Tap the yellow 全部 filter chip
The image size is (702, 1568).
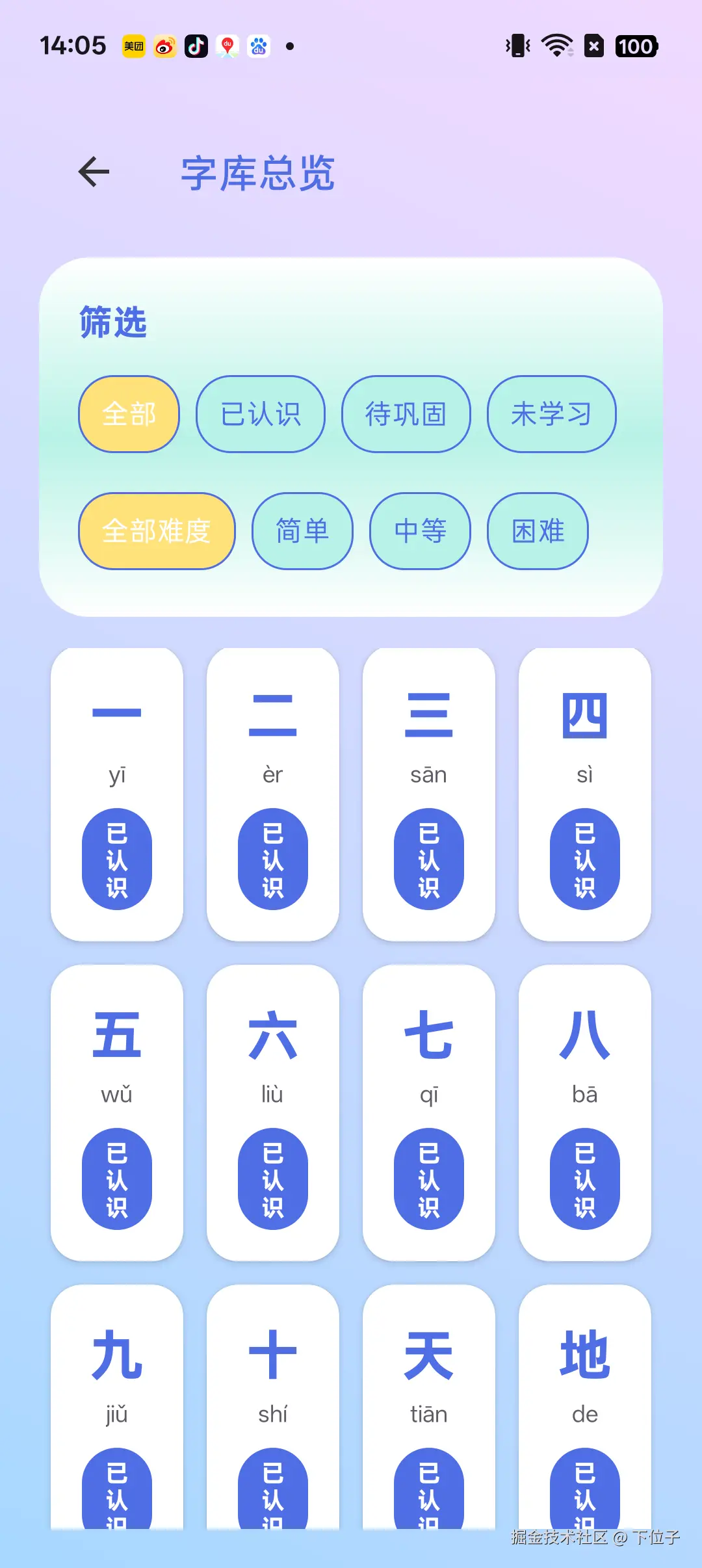[128, 414]
